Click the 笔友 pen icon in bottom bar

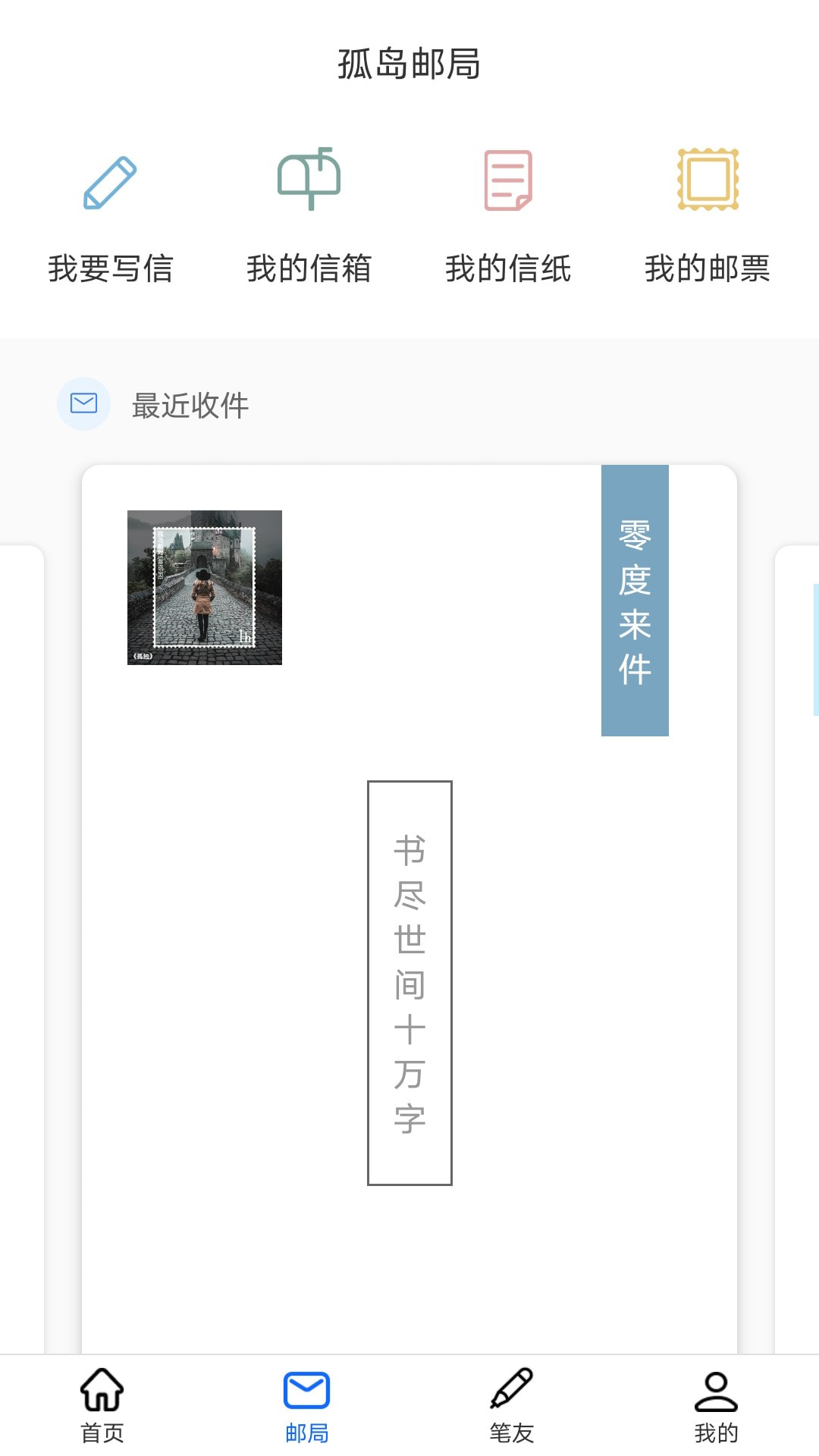coord(513,1394)
